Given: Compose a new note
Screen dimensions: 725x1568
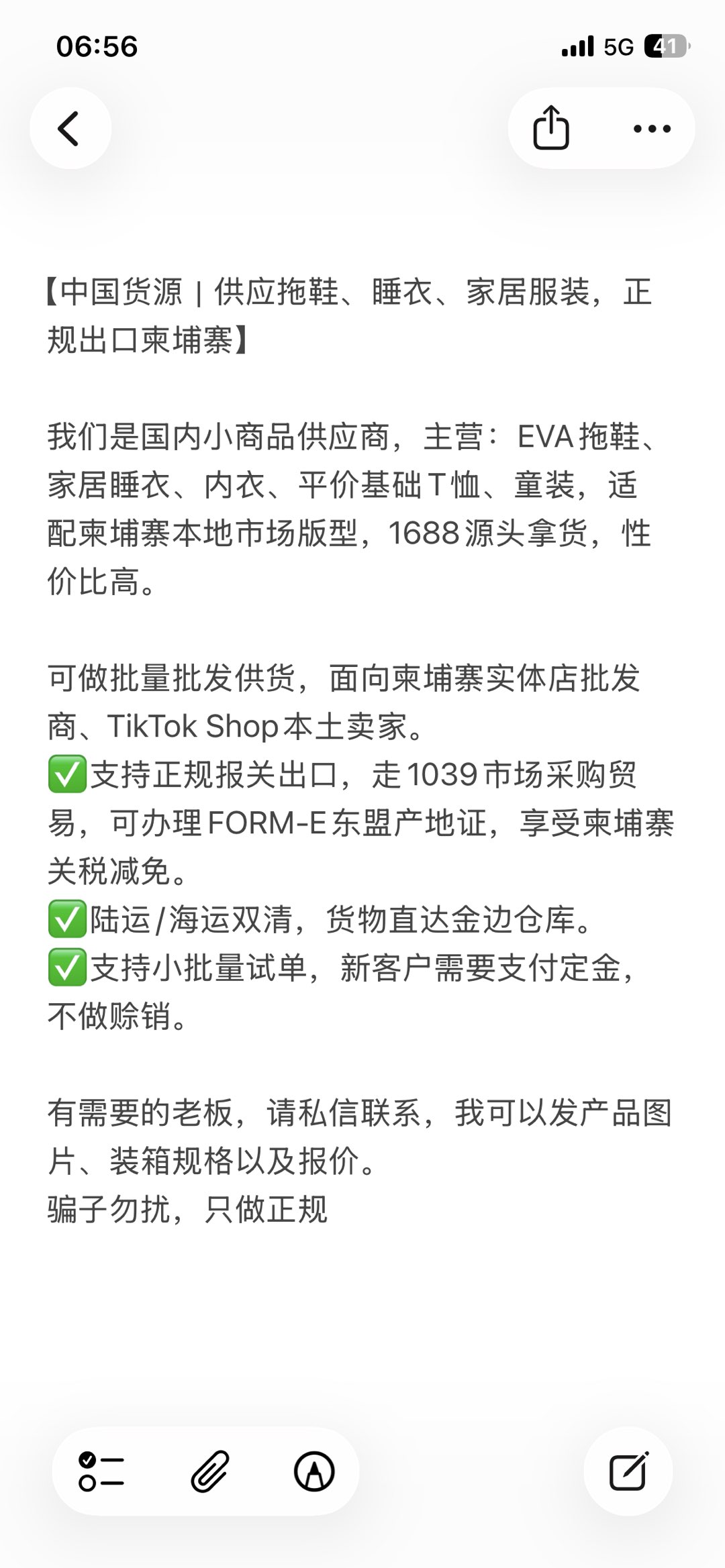Looking at the screenshot, I should [628, 1471].
